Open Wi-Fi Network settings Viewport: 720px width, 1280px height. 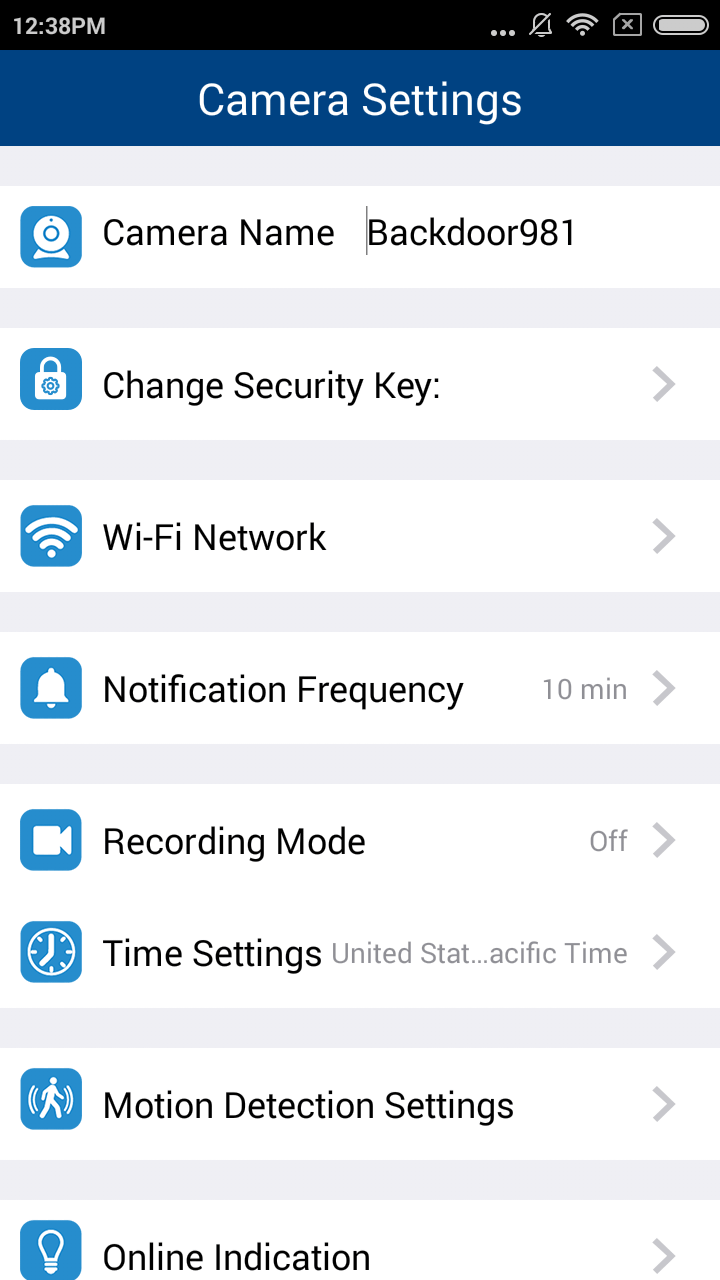[x=360, y=536]
